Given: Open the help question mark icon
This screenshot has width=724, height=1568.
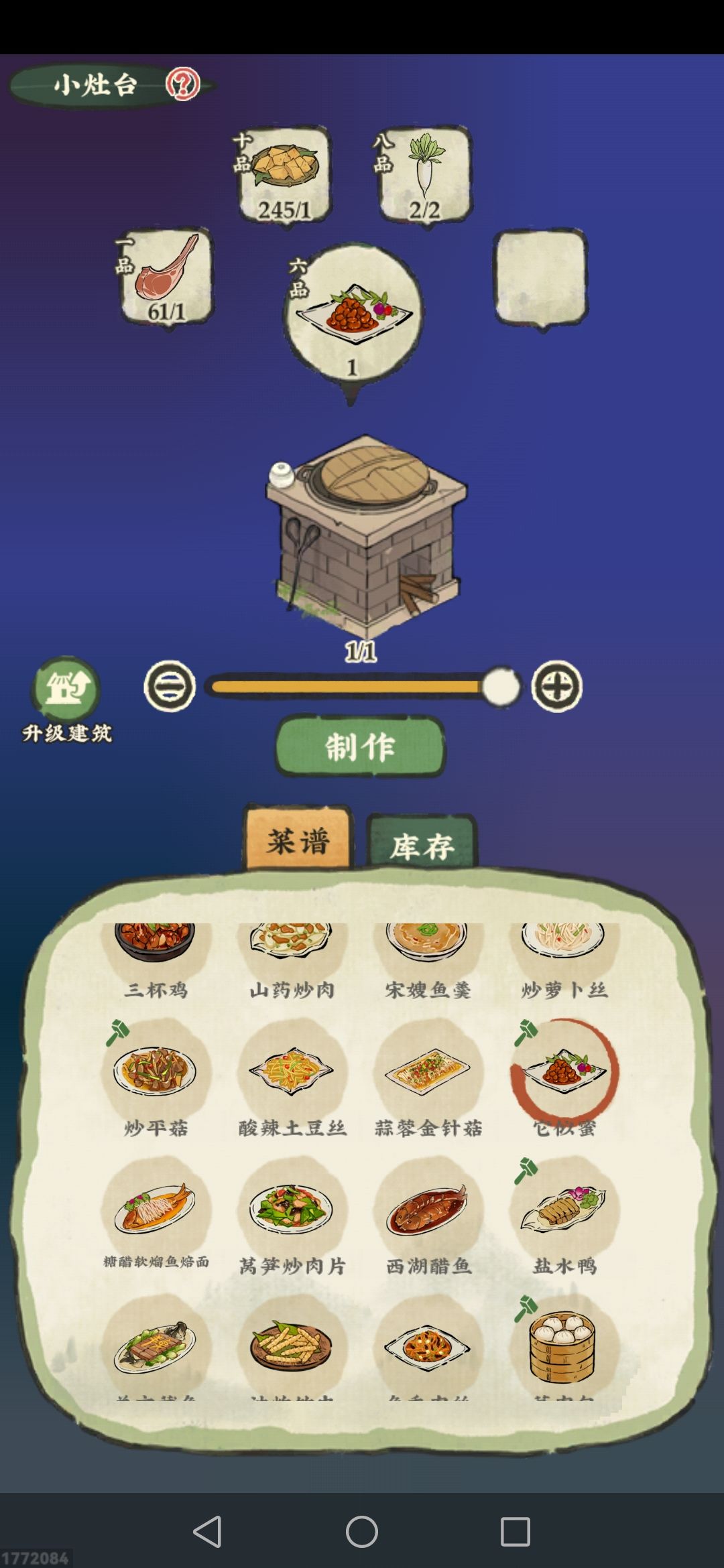Looking at the screenshot, I should click(x=182, y=84).
